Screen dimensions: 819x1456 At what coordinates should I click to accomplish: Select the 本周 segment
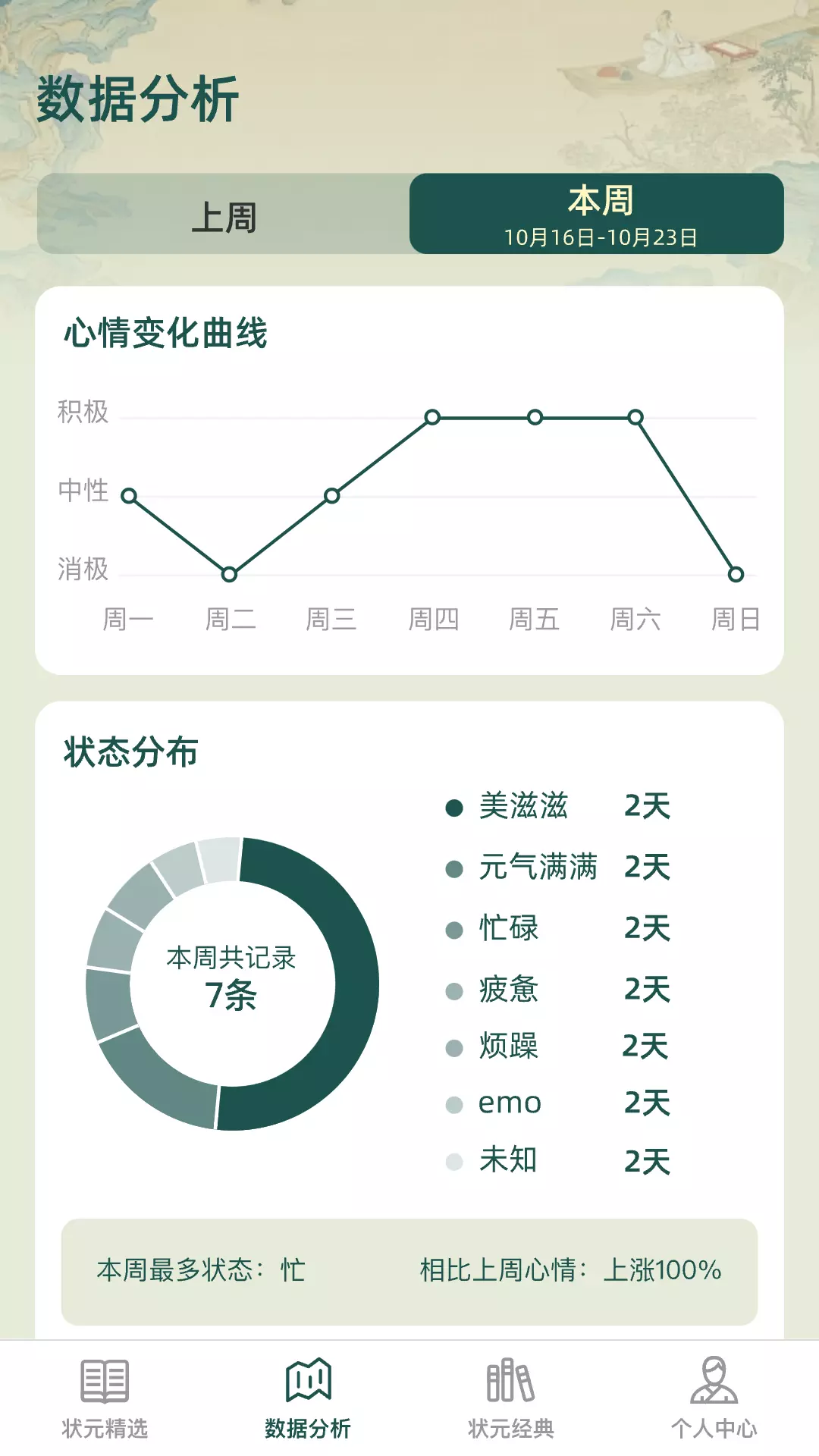pyautogui.click(x=597, y=215)
